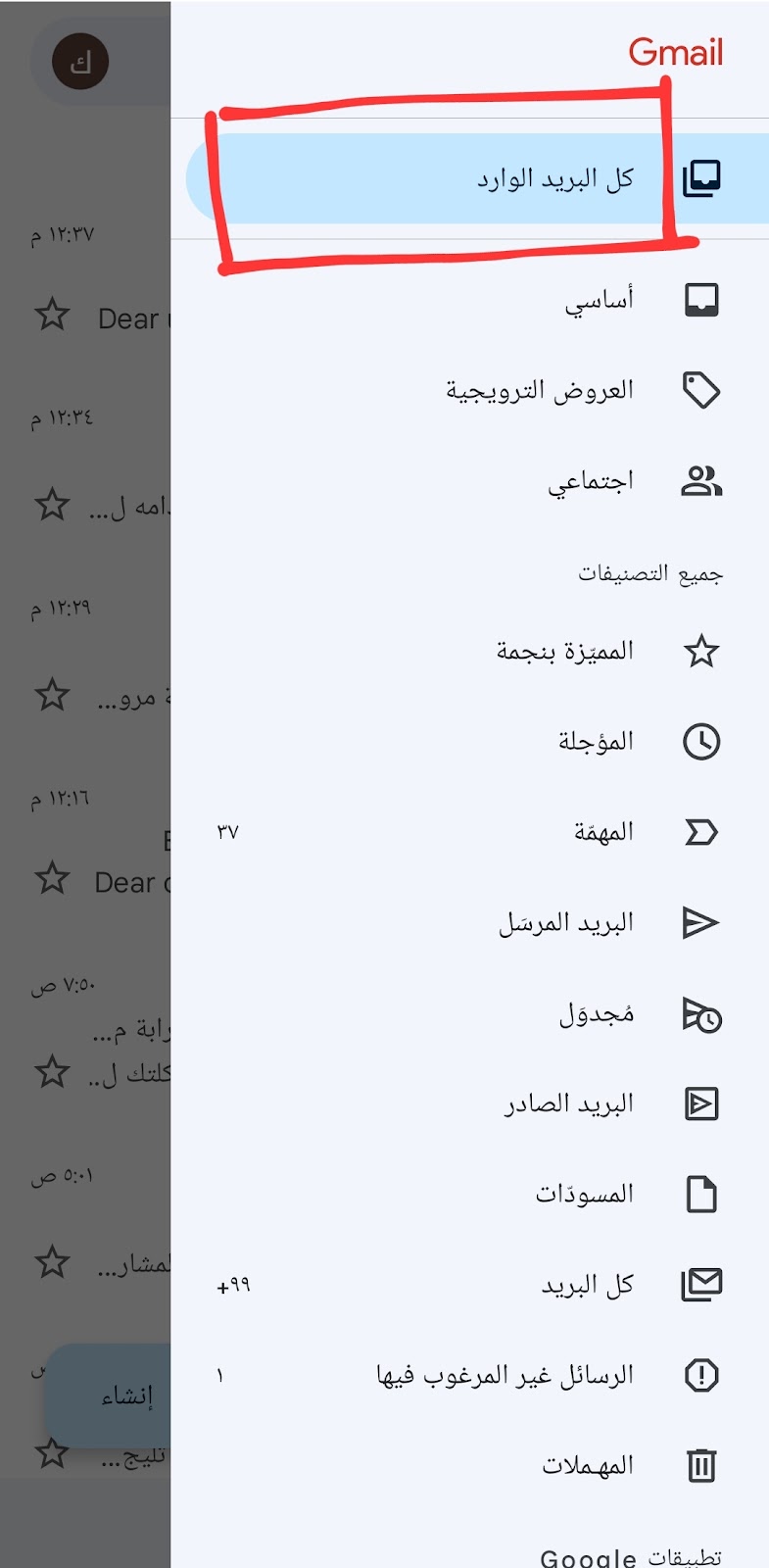Image resolution: width=769 pixels, height=1568 pixels.
Task: Open كل البريد الوارد (All inboxes)
Action: tap(477, 178)
